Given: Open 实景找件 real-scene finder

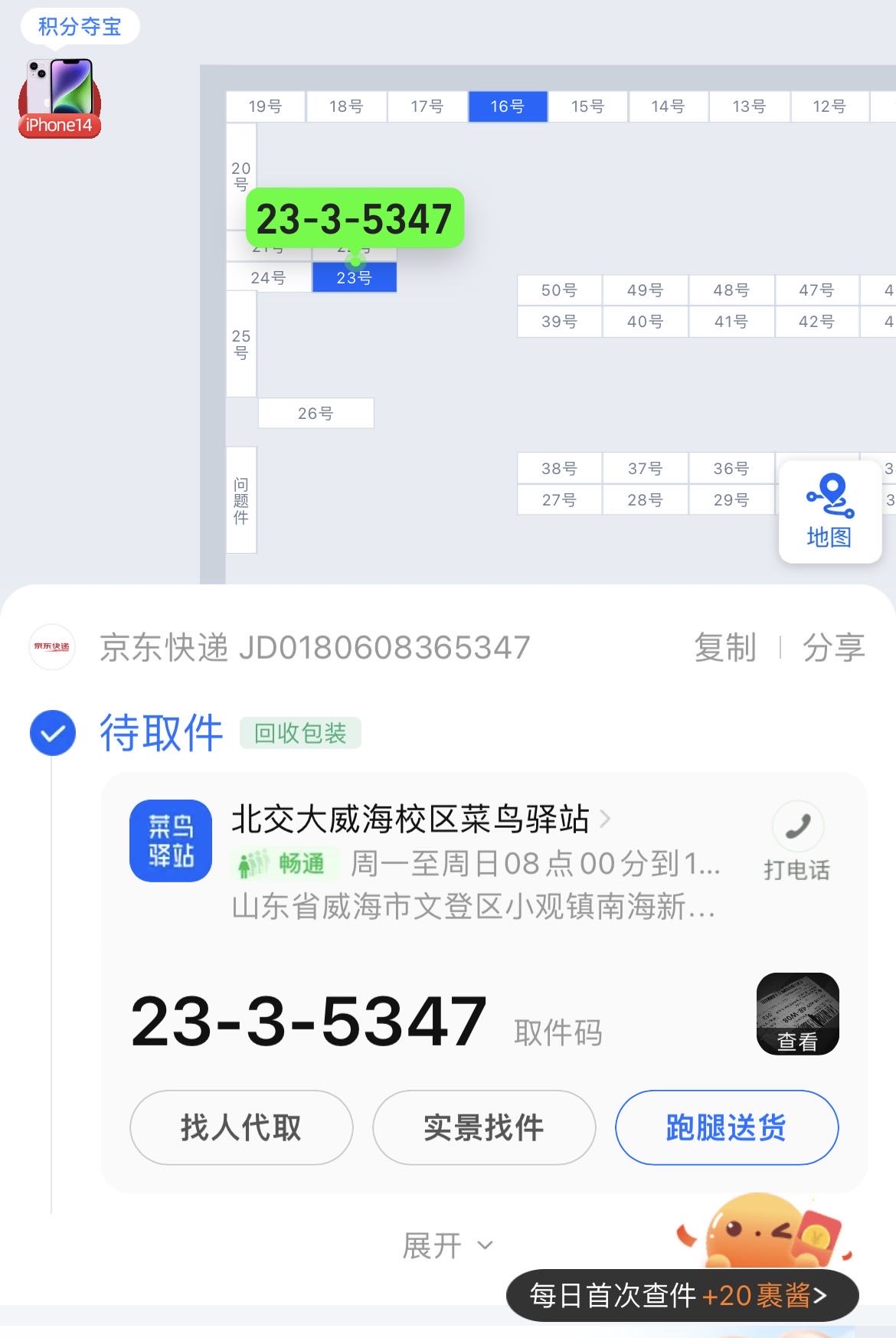Looking at the screenshot, I should tap(484, 1127).
